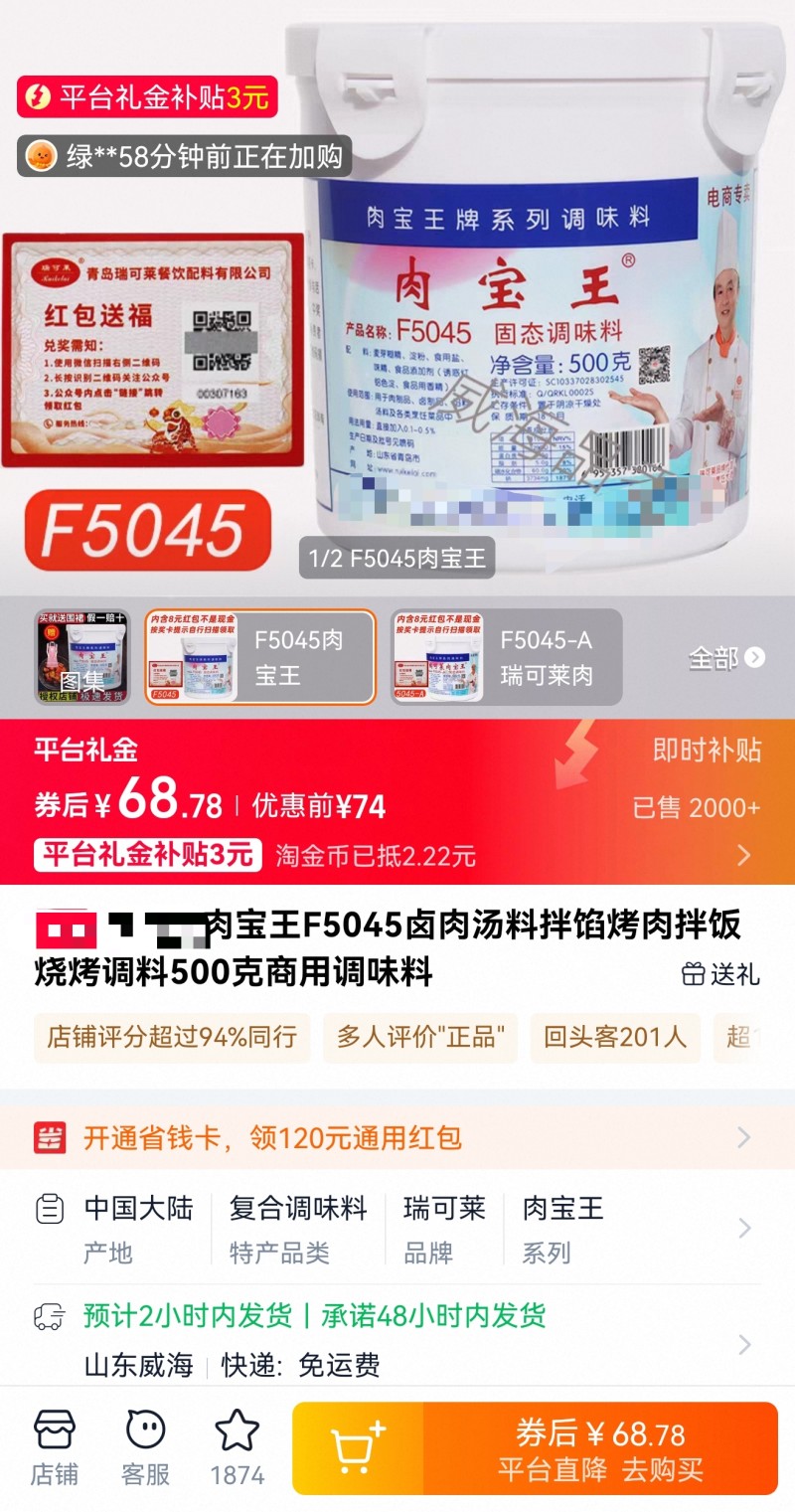The height and width of the screenshot is (1512, 795).
Task: Go to the 店铺 shop page
Action: tap(55, 1448)
